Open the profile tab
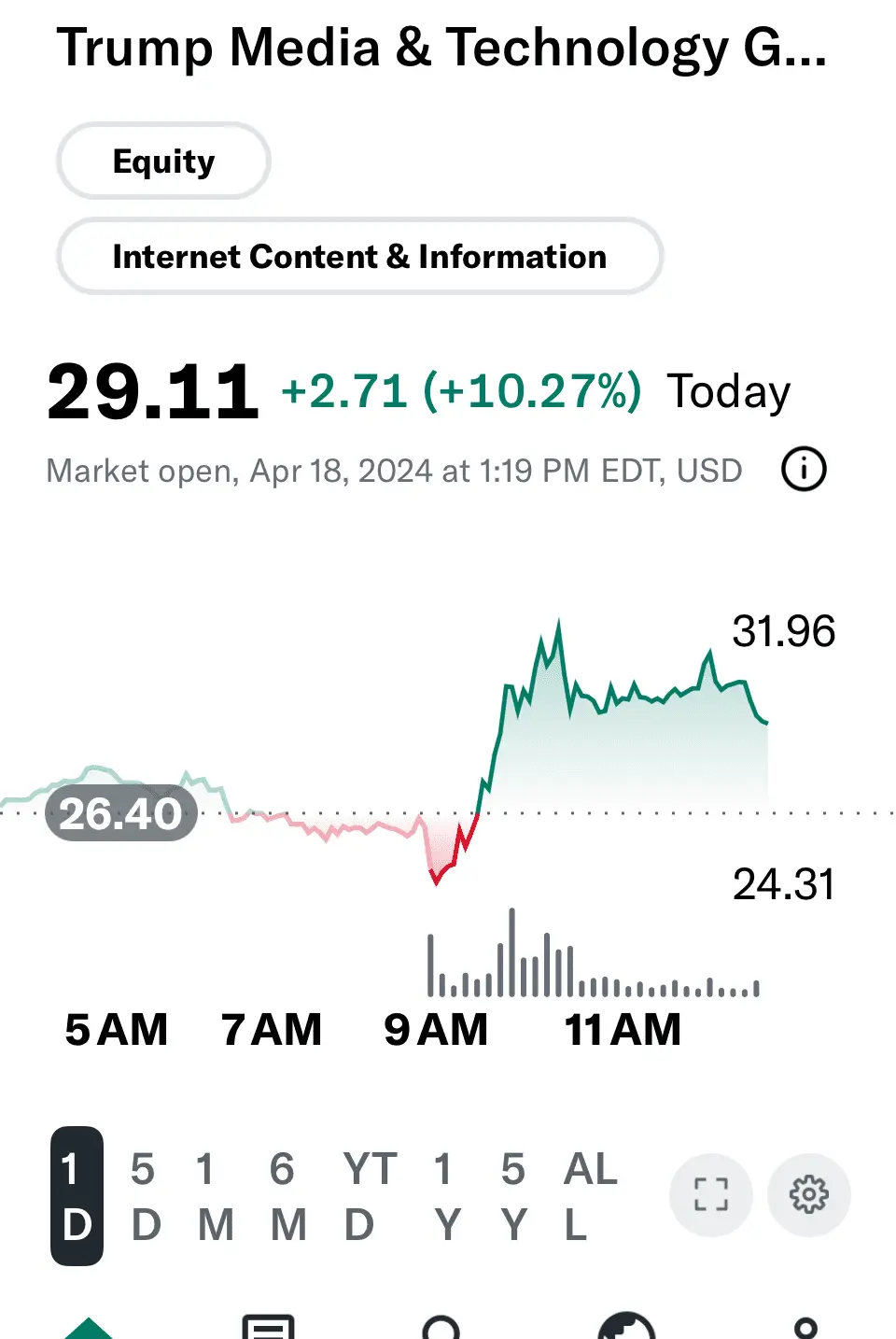The height and width of the screenshot is (1339, 896). click(805, 1327)
